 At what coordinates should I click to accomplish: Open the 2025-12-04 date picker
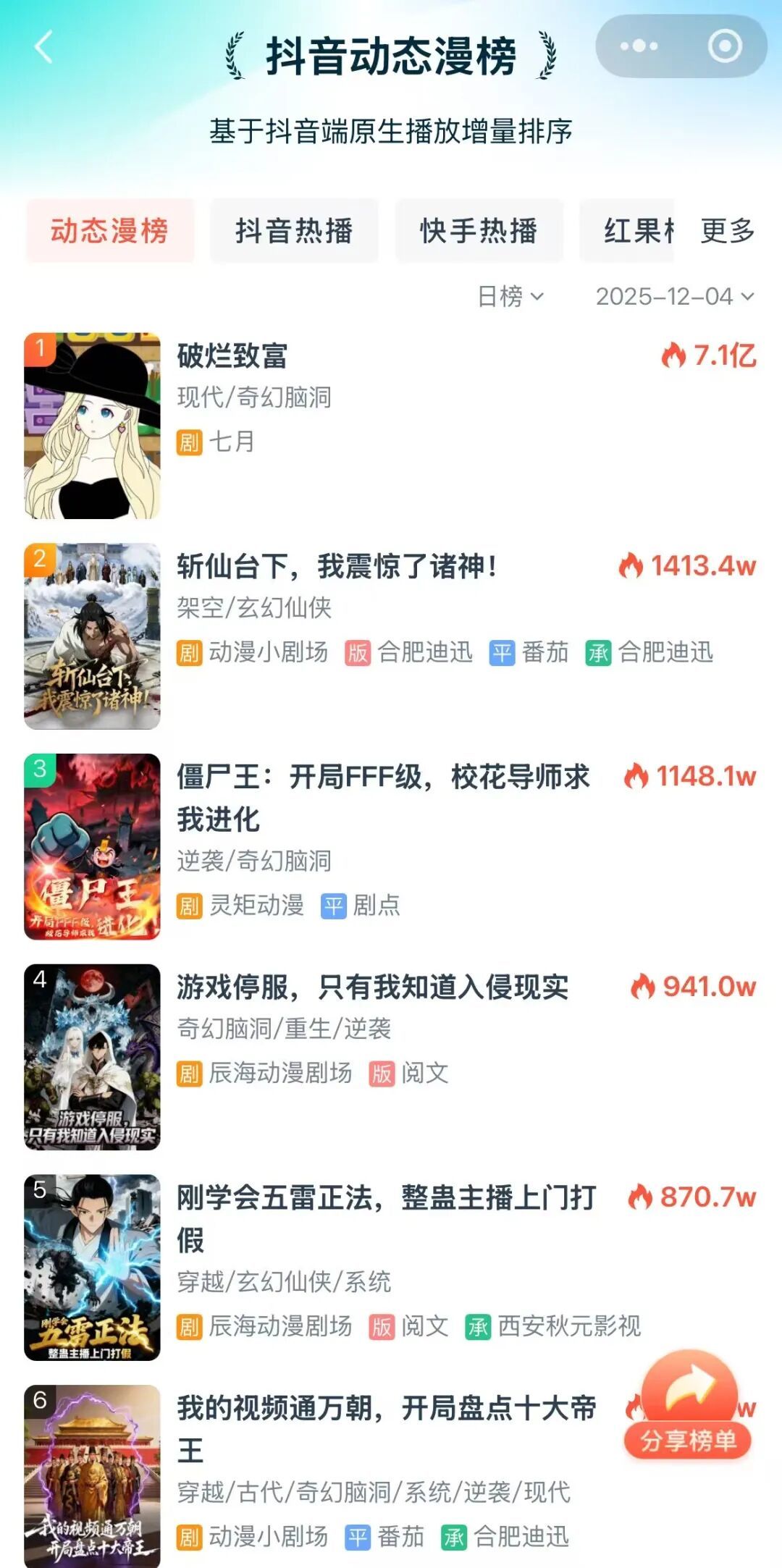click(x=674, y=296)
